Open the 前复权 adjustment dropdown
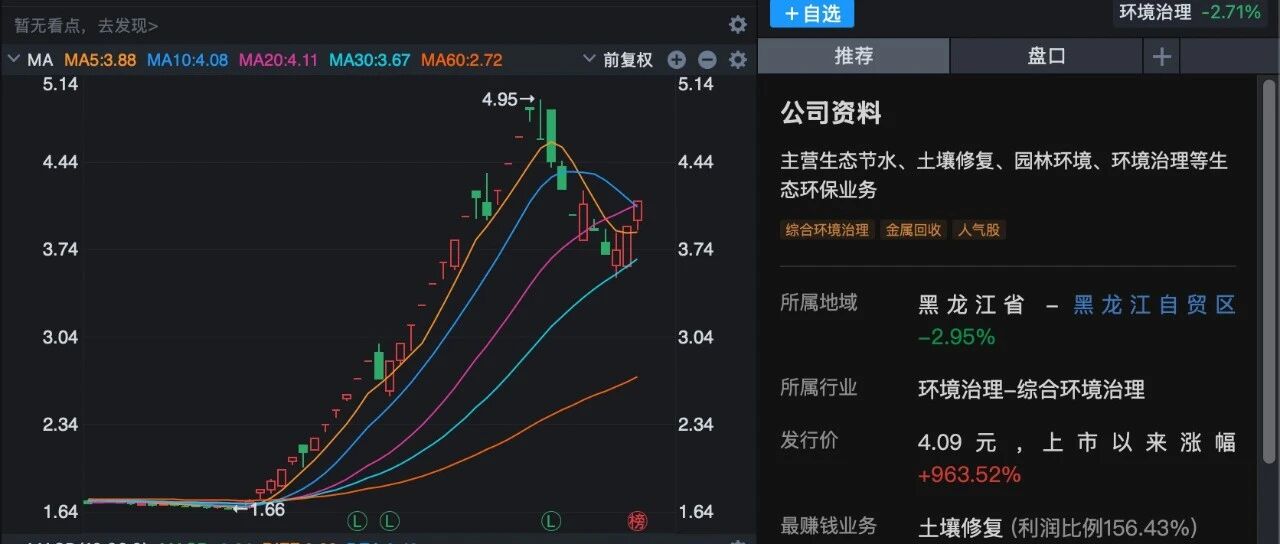Viewport: 1280px width, 544px height. click(x=619, y=60)
